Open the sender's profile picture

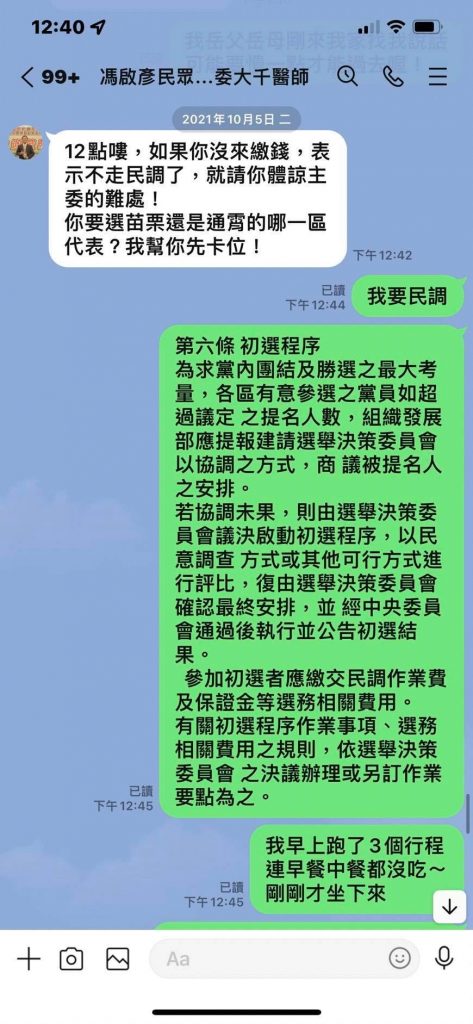coord(25,142)
